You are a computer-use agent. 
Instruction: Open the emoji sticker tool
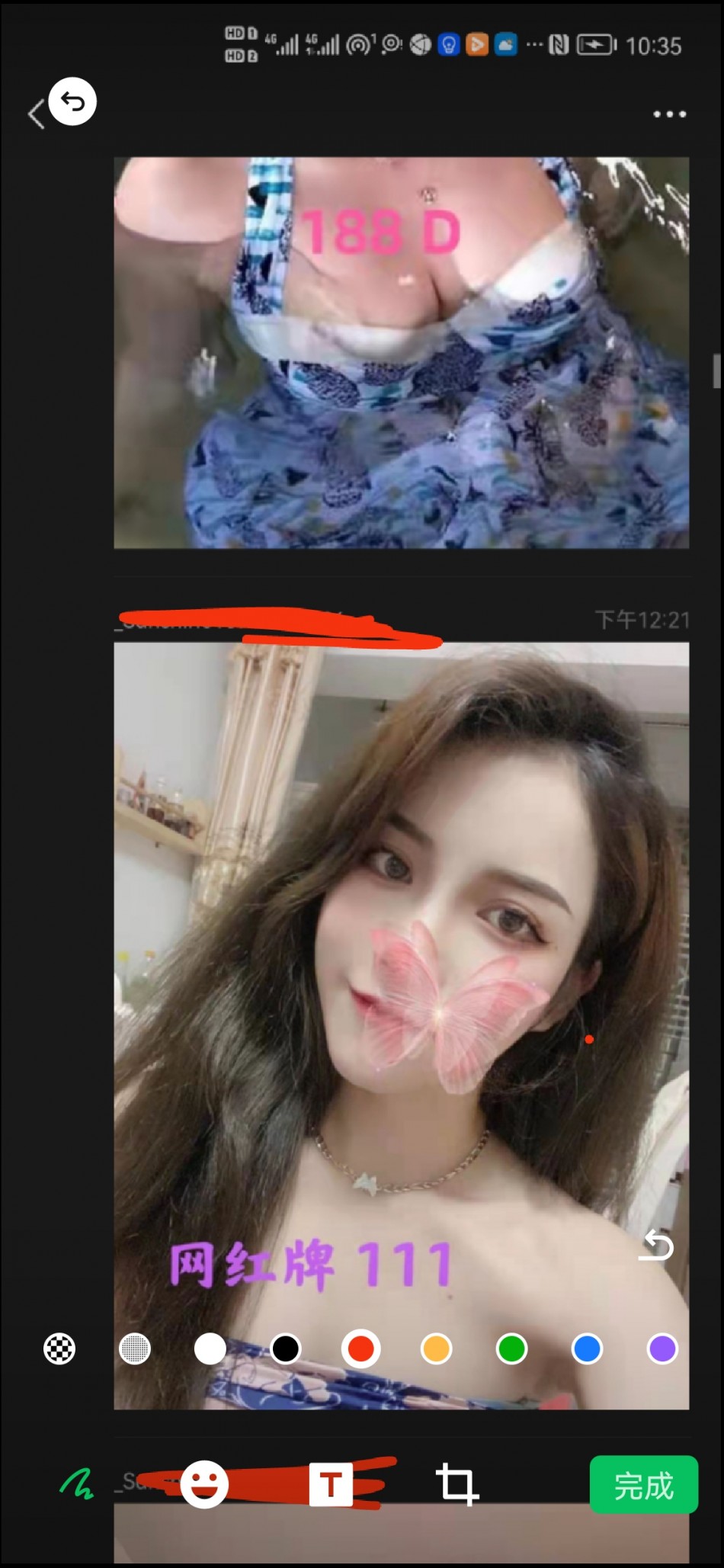click(204, 1484)
